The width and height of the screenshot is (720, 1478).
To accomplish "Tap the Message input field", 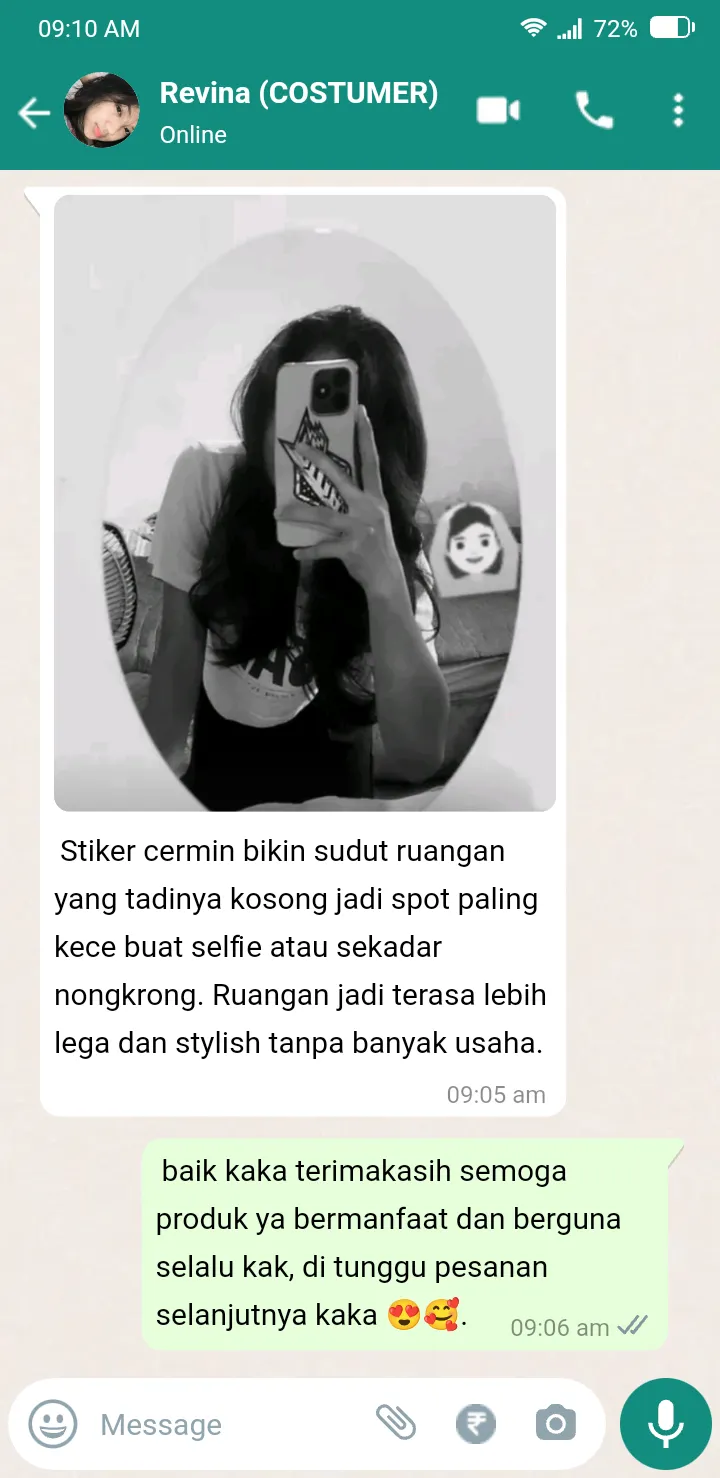I will tap(230, 1424).
